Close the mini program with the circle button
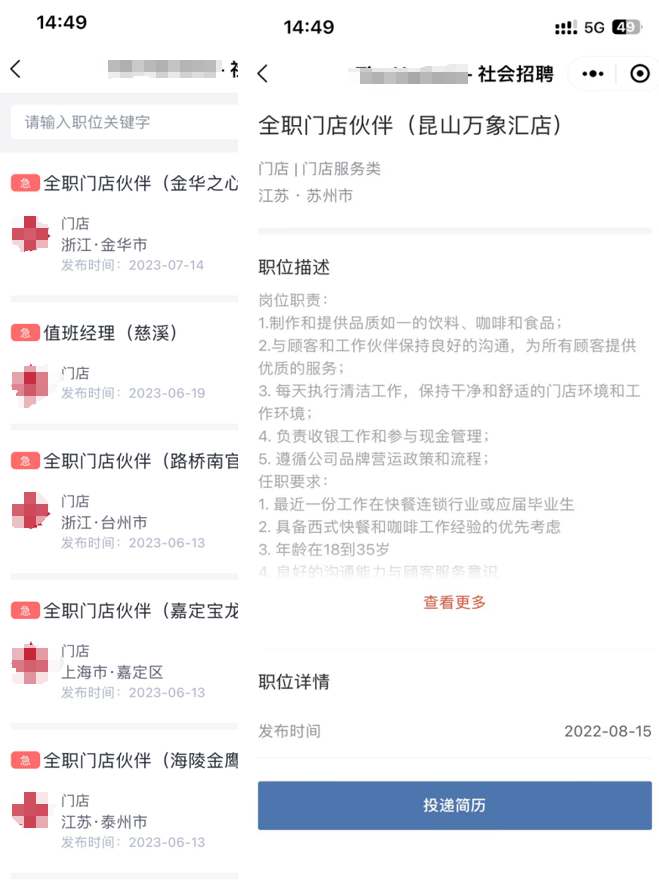The image size is (659, 883). click(640, 74)
